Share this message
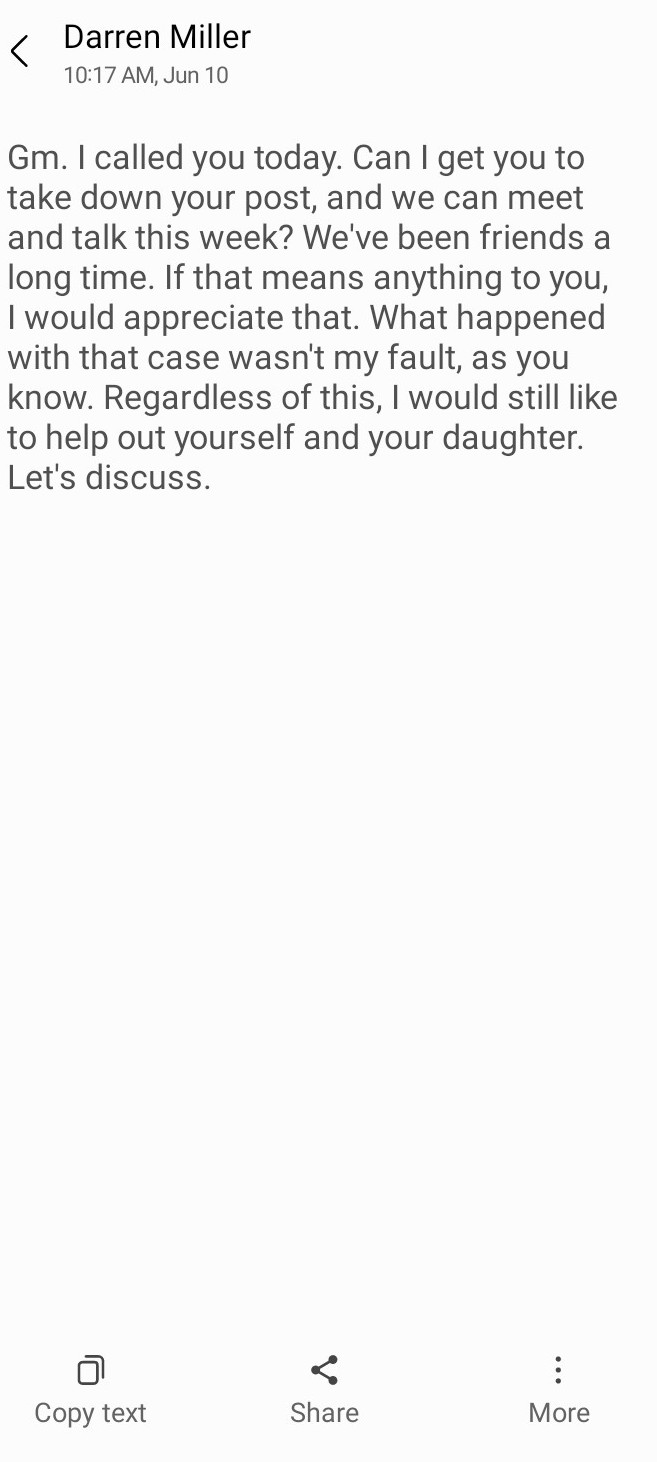The image size is (657, 1462). point(324,1388)
